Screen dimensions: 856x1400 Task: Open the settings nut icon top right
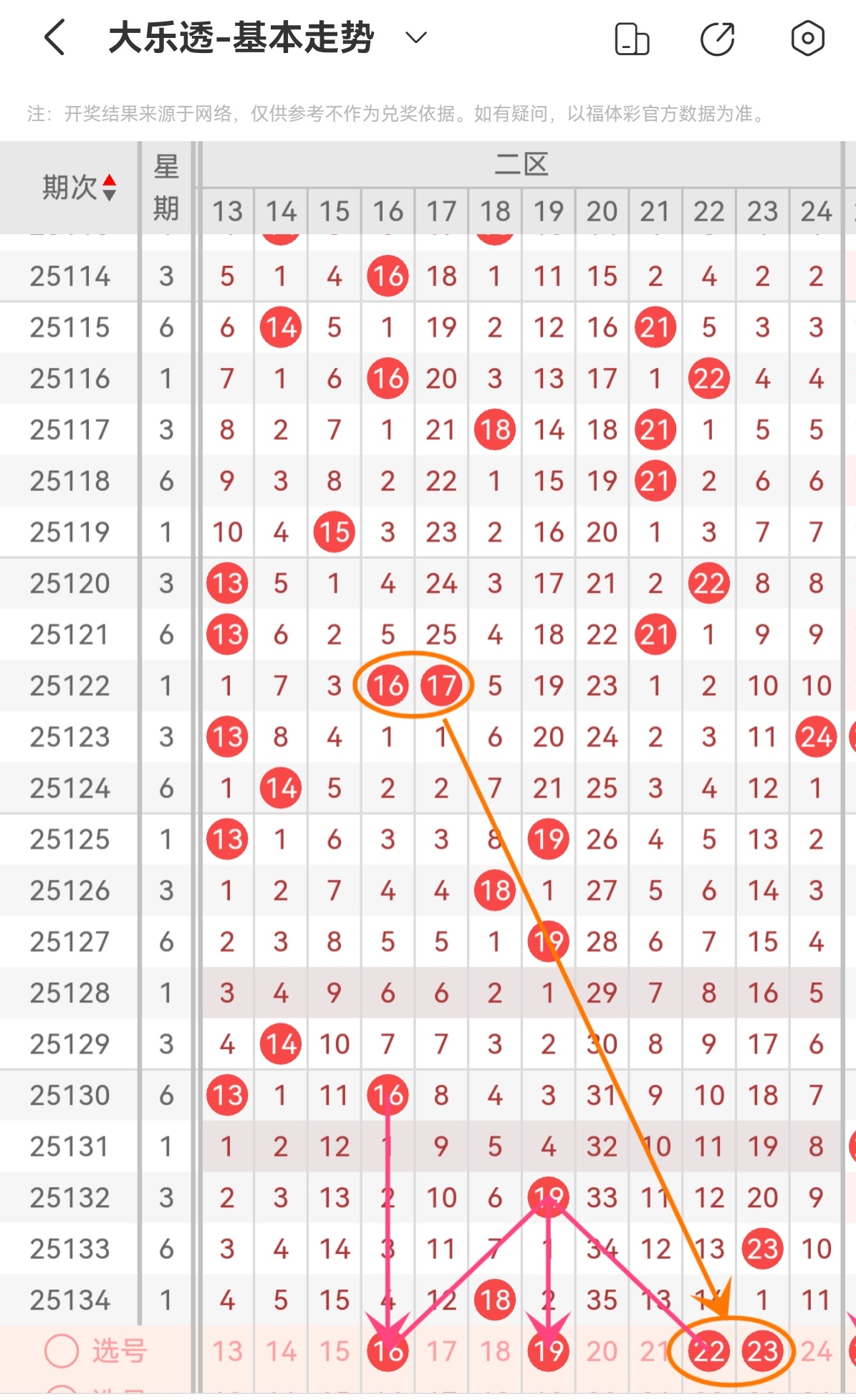(x=808, y=39)
